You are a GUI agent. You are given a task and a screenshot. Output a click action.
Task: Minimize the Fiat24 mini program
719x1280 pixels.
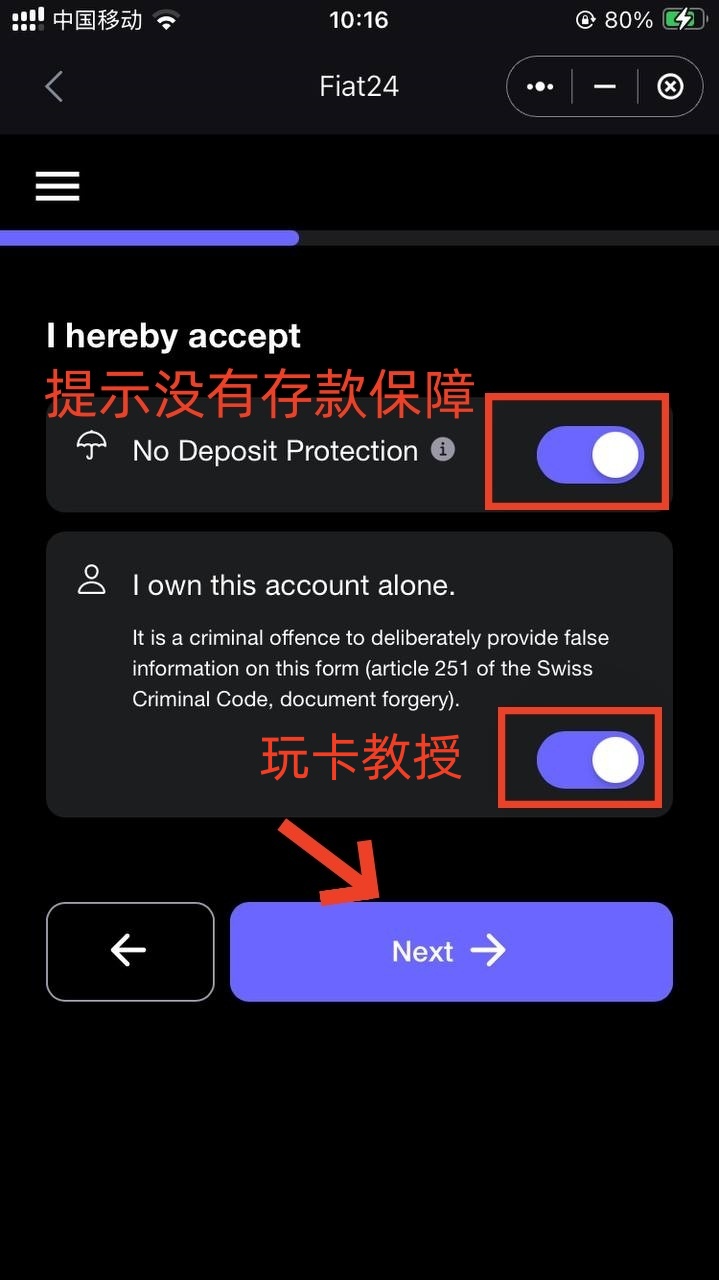click(x=604, y=87)
